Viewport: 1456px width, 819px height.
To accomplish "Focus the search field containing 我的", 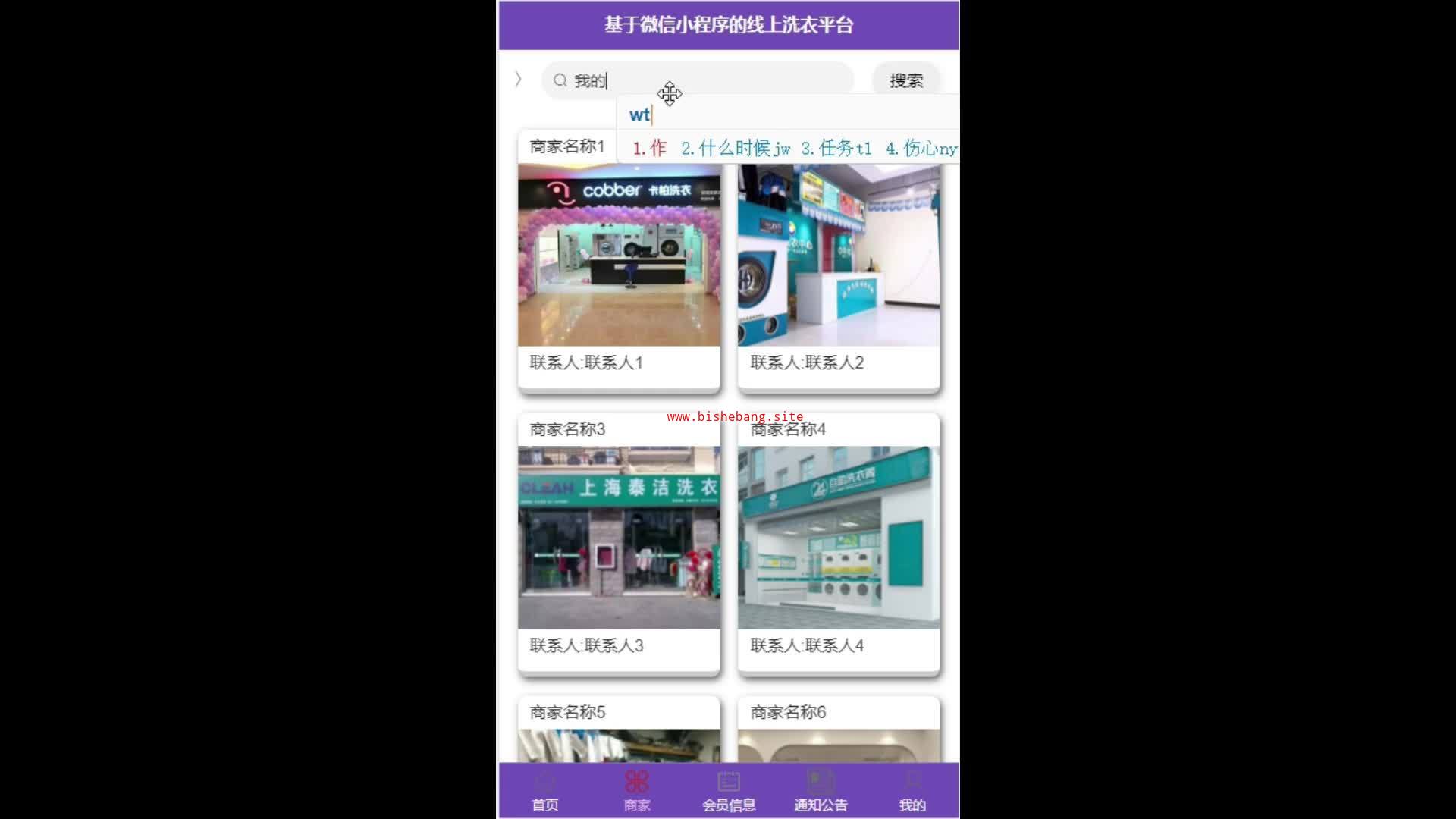I will coord(698,80).
